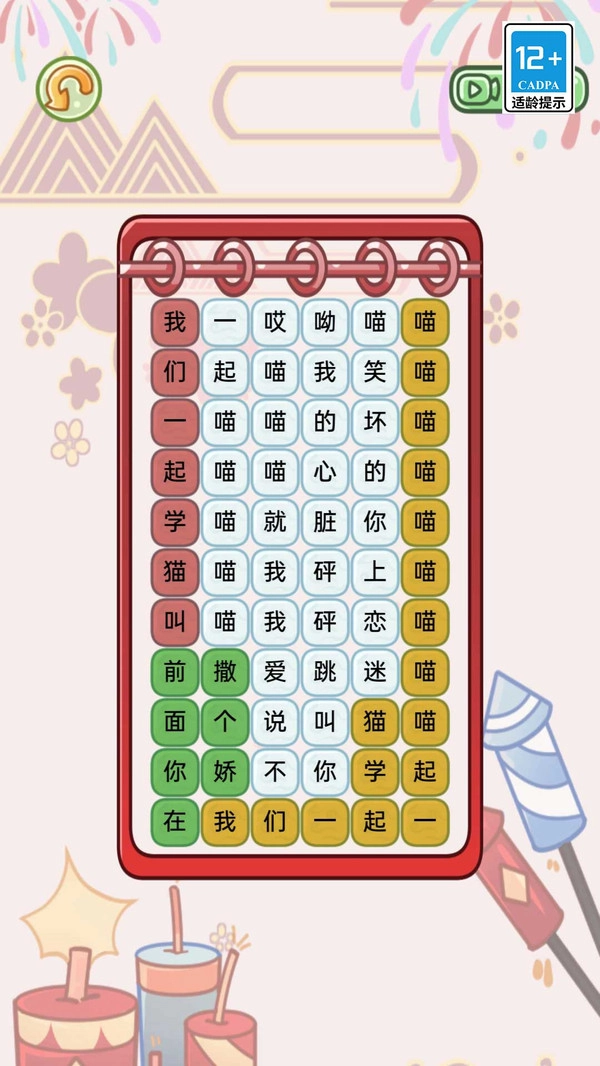Select the 恋 tile
This screenshot has width=600, height=1066.
tap(375, 622)
